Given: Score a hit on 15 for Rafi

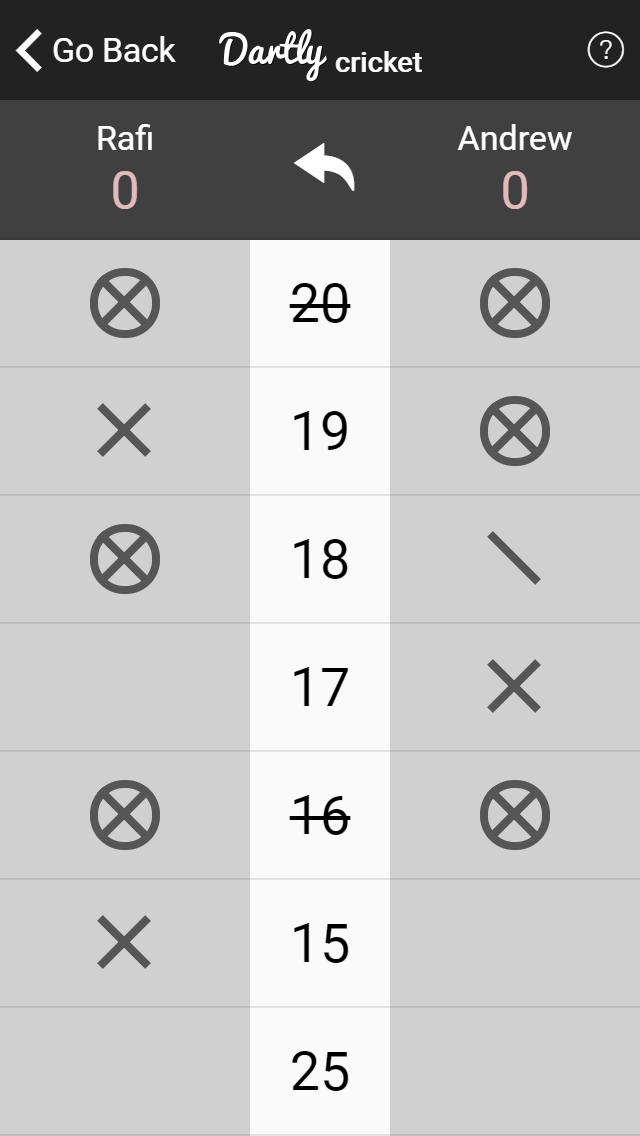Looking at the screenshot, I should pos(124,943).
